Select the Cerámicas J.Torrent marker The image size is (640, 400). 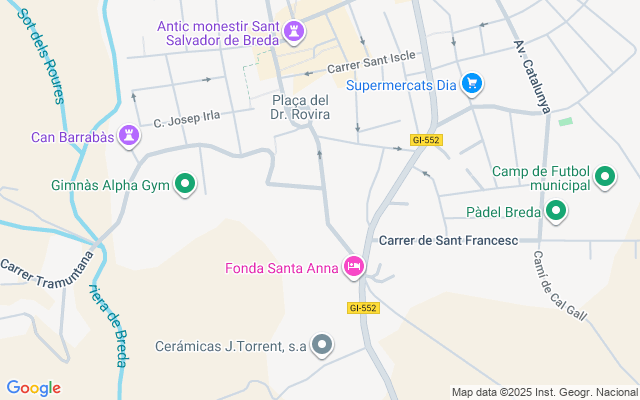[321, 346]
